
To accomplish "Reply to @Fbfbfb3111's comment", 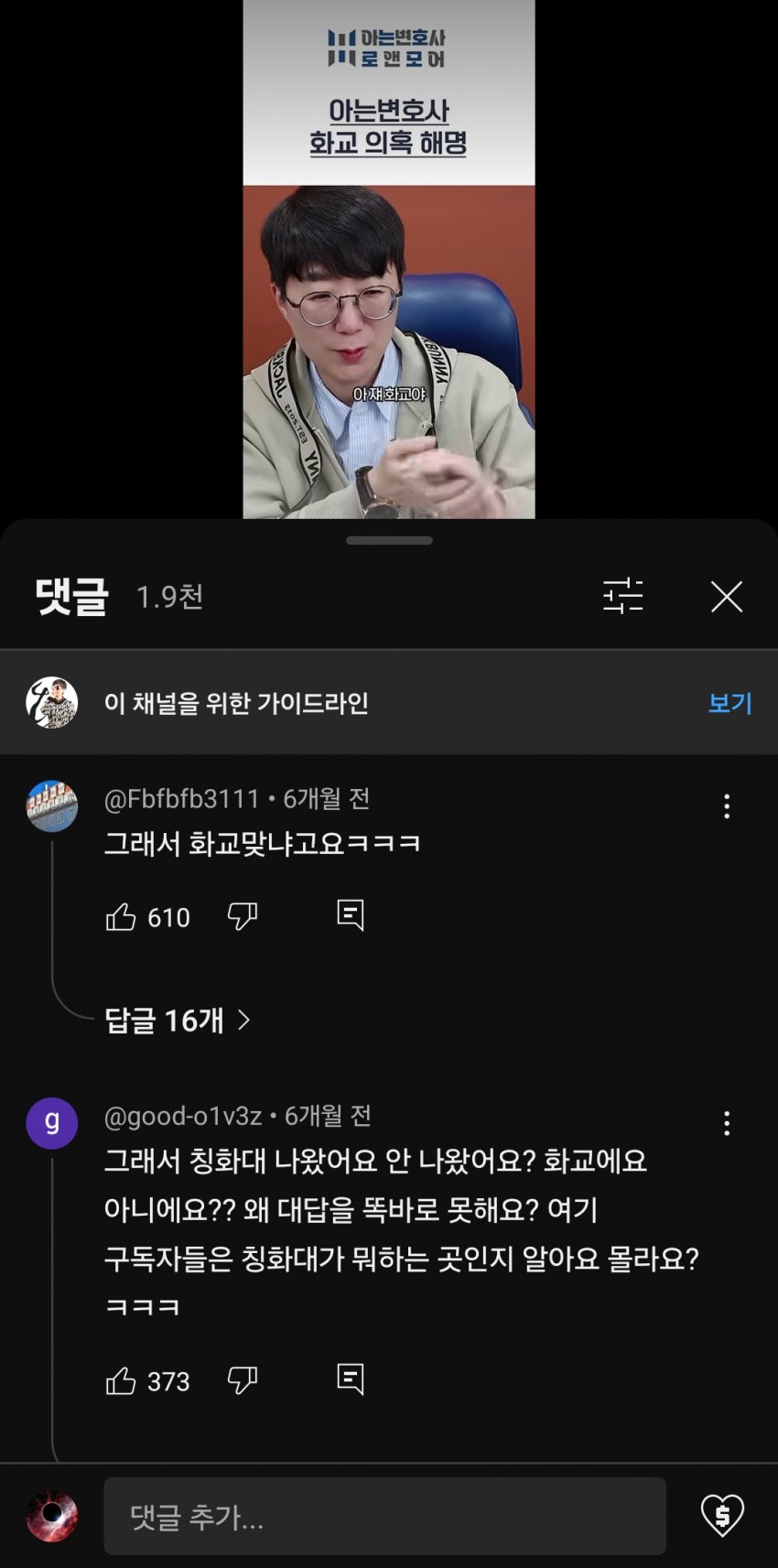I will (x=351, y=915).
